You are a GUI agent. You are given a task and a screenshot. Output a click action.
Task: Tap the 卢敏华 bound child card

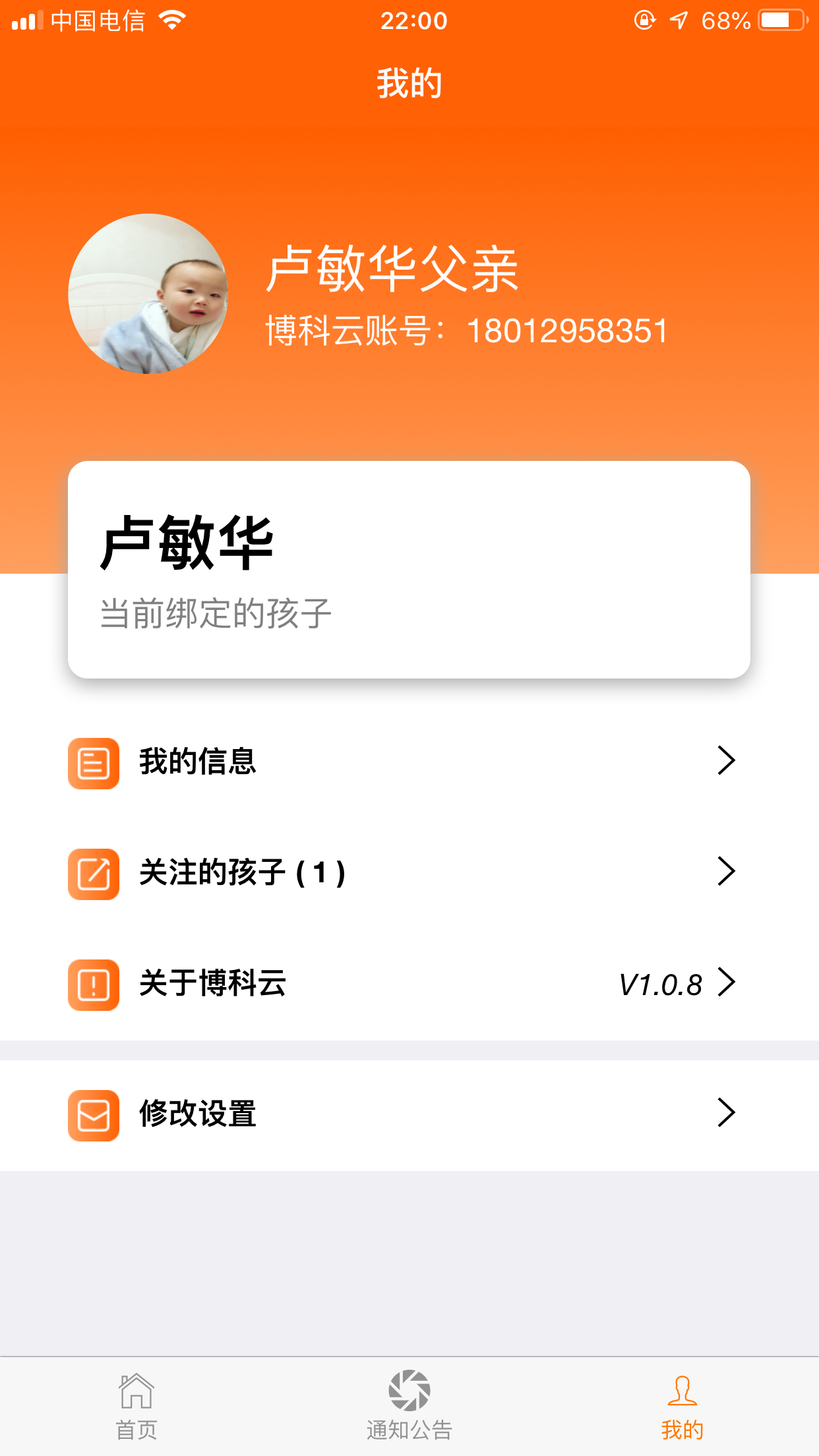409,570
